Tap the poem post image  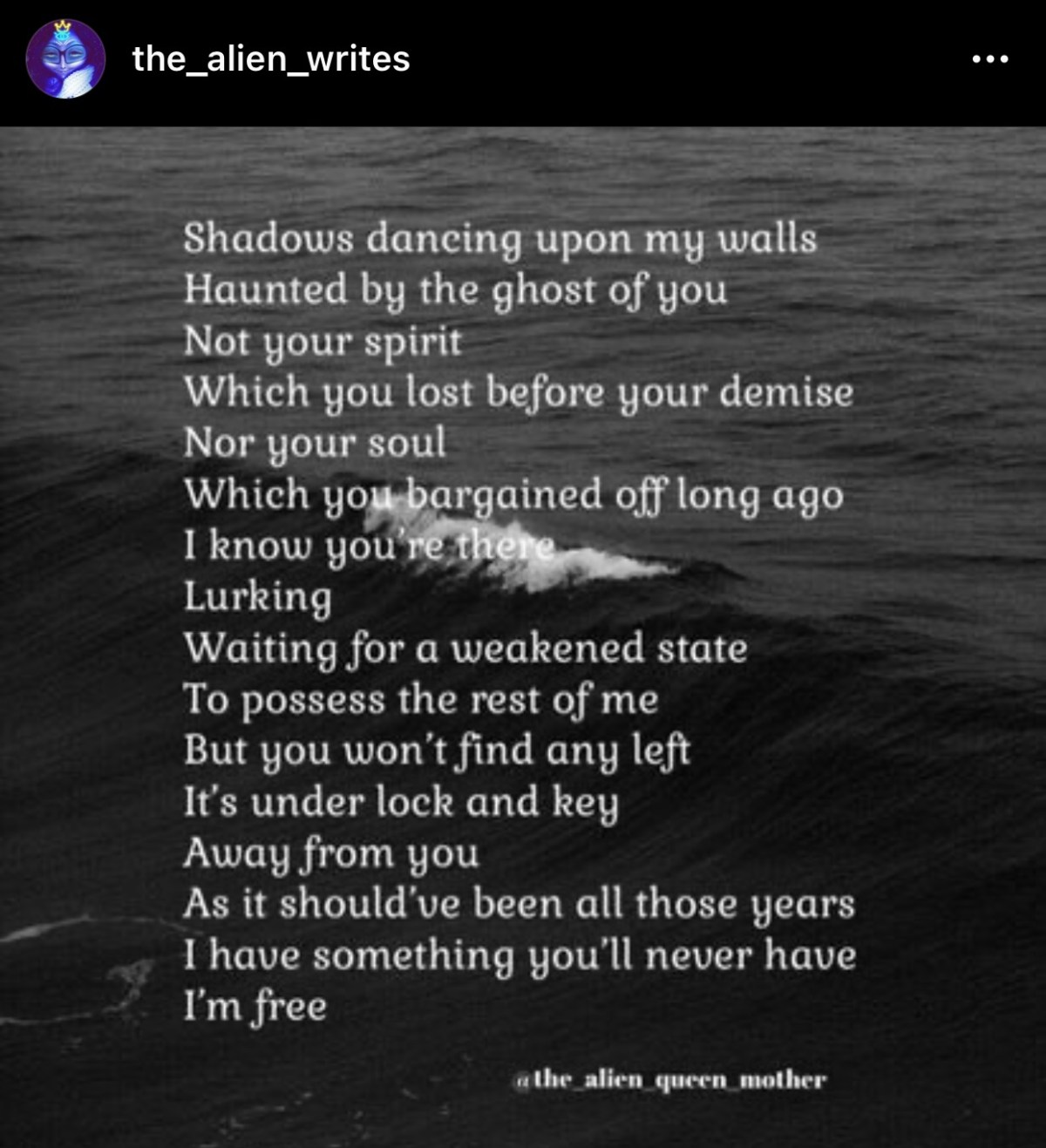tap(523, 636)
